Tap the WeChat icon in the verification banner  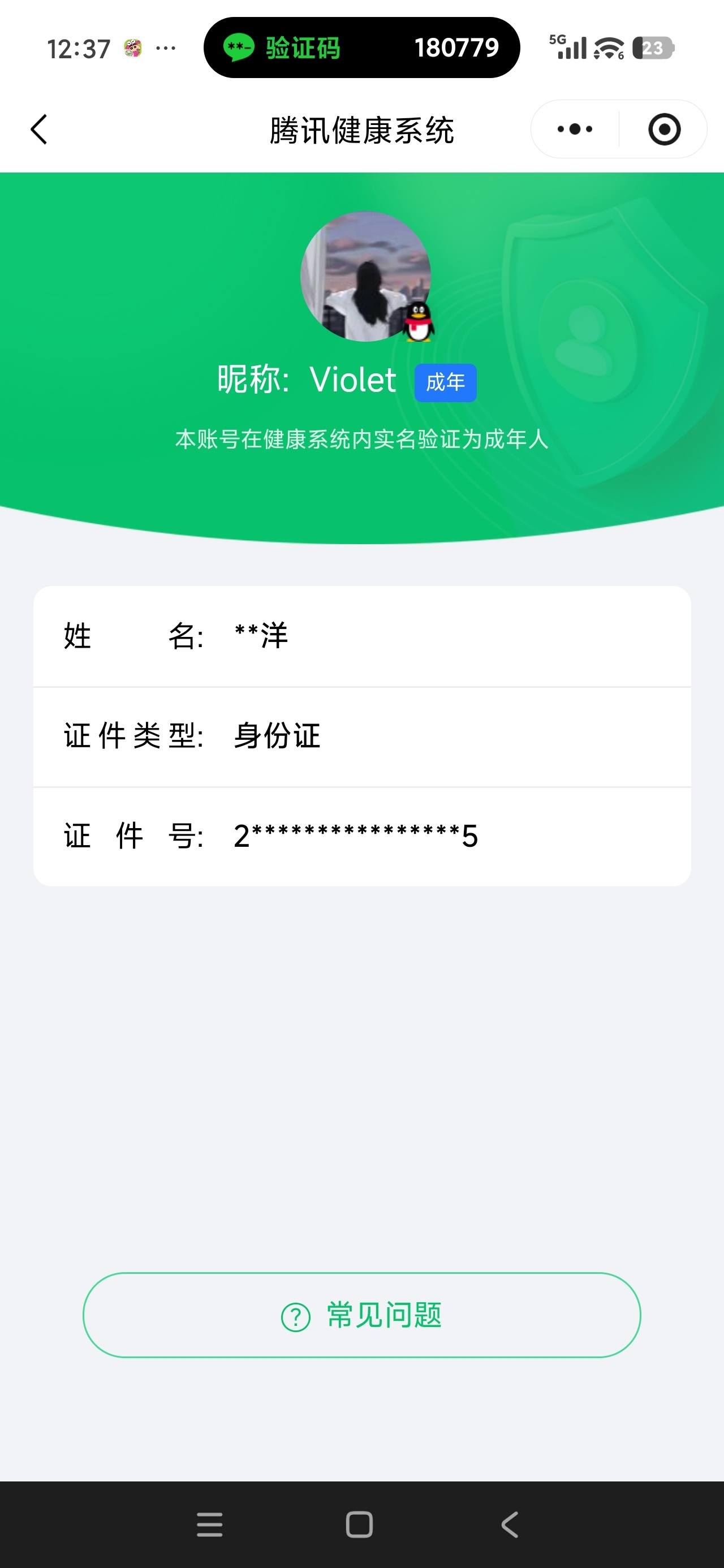[240, 48]
